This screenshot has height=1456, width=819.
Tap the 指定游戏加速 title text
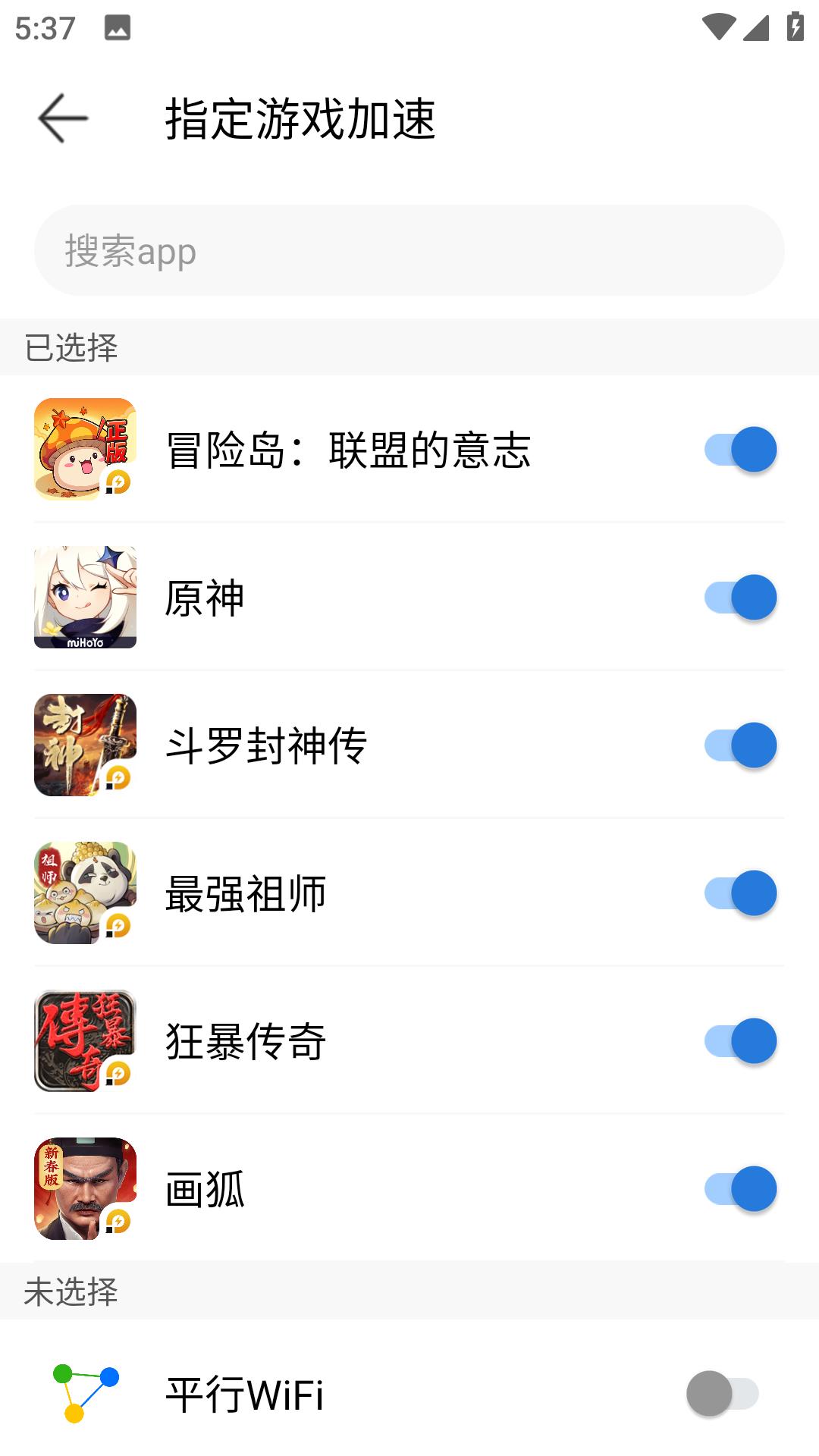301,118
